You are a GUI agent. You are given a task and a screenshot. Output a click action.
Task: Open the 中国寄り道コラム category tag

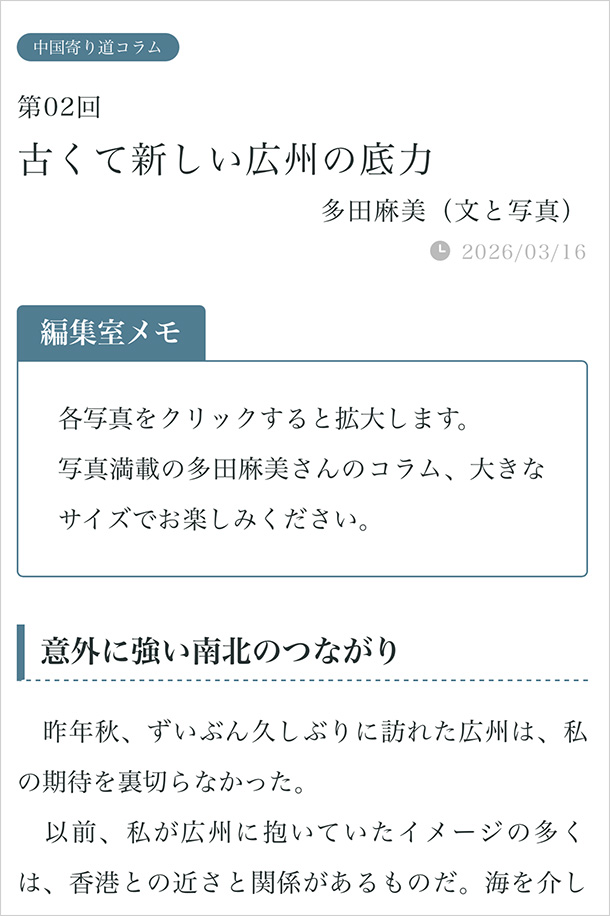[98, 47]
